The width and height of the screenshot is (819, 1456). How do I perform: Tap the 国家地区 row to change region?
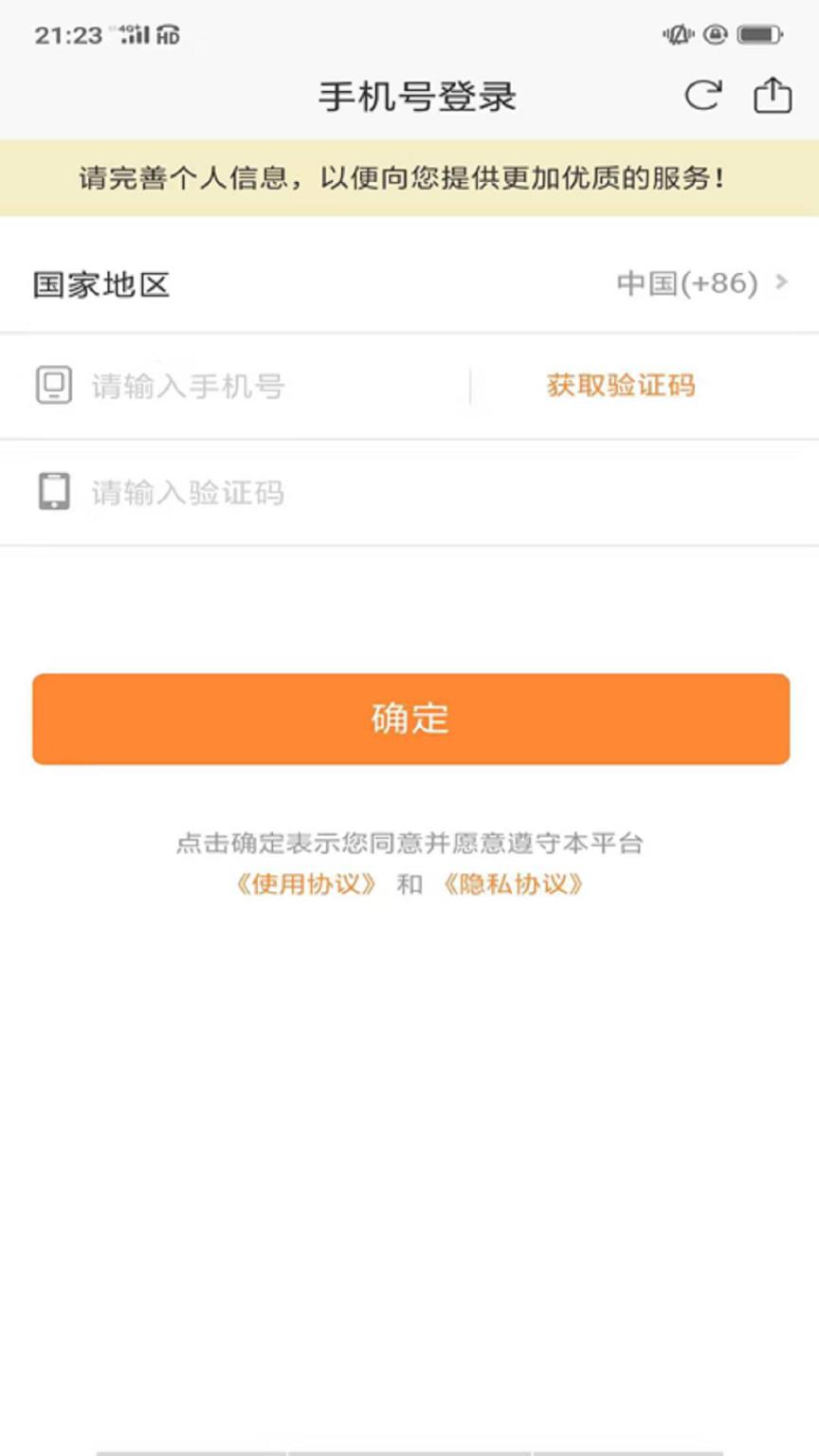click(x=101, y=283)
